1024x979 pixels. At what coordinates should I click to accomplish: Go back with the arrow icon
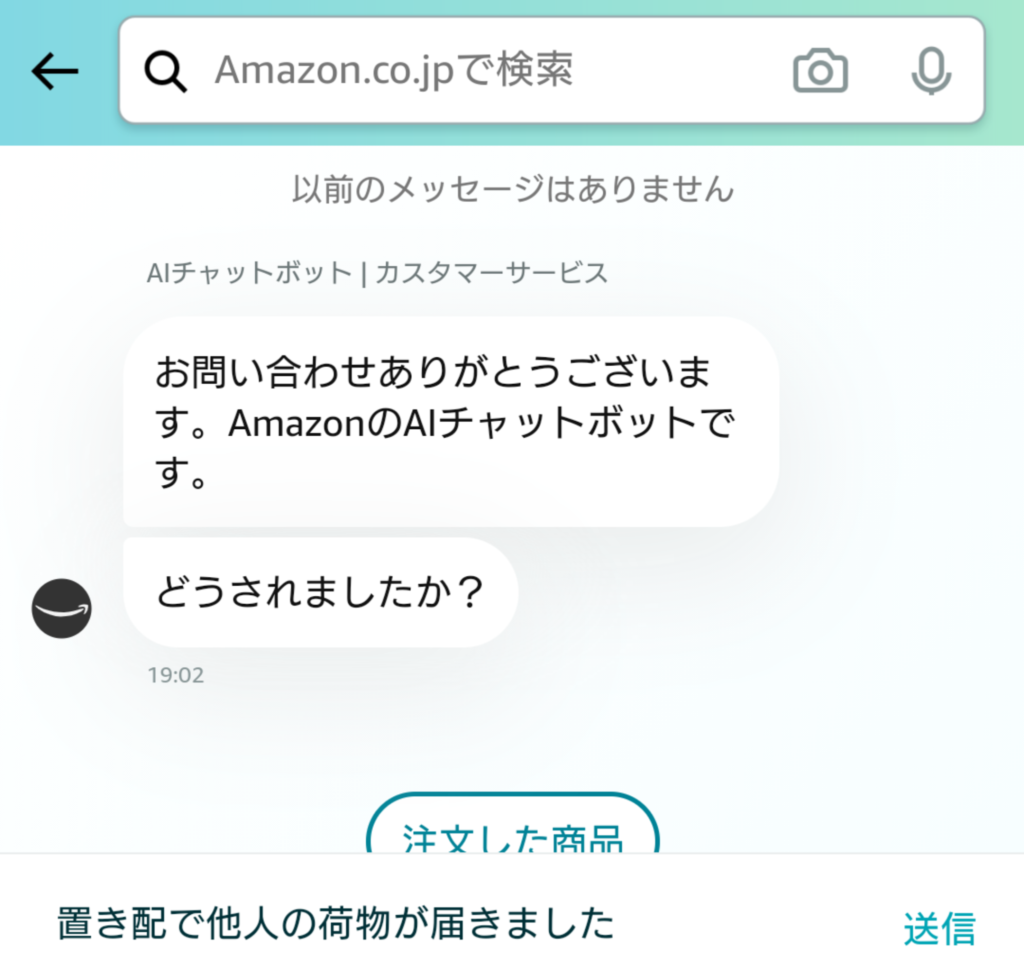tap(55, 71)
